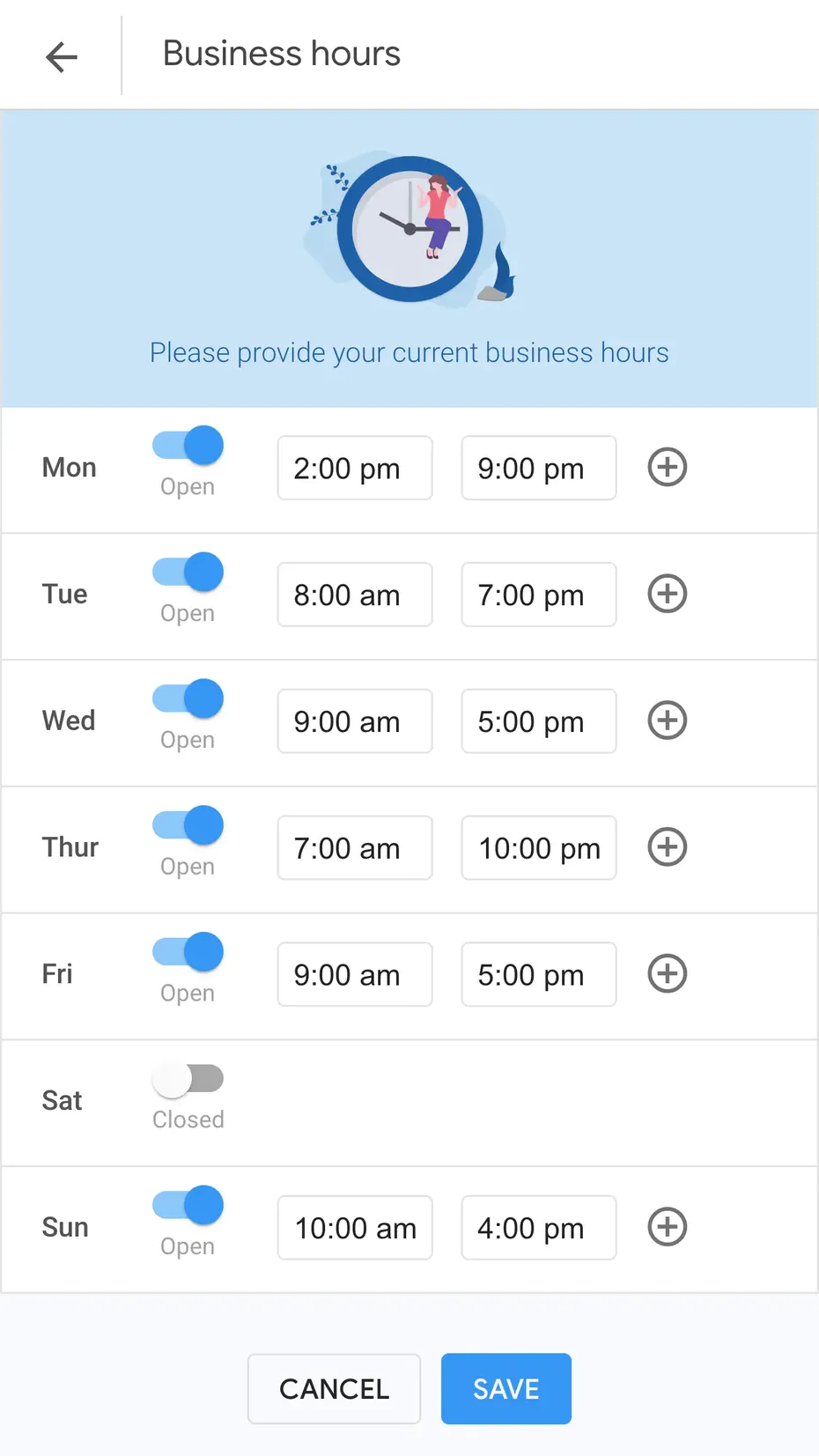Image resolution: width=819 pixels, height=1456 pixels.
Task: Toggle Monday to Closed
Action: point(187,445)
